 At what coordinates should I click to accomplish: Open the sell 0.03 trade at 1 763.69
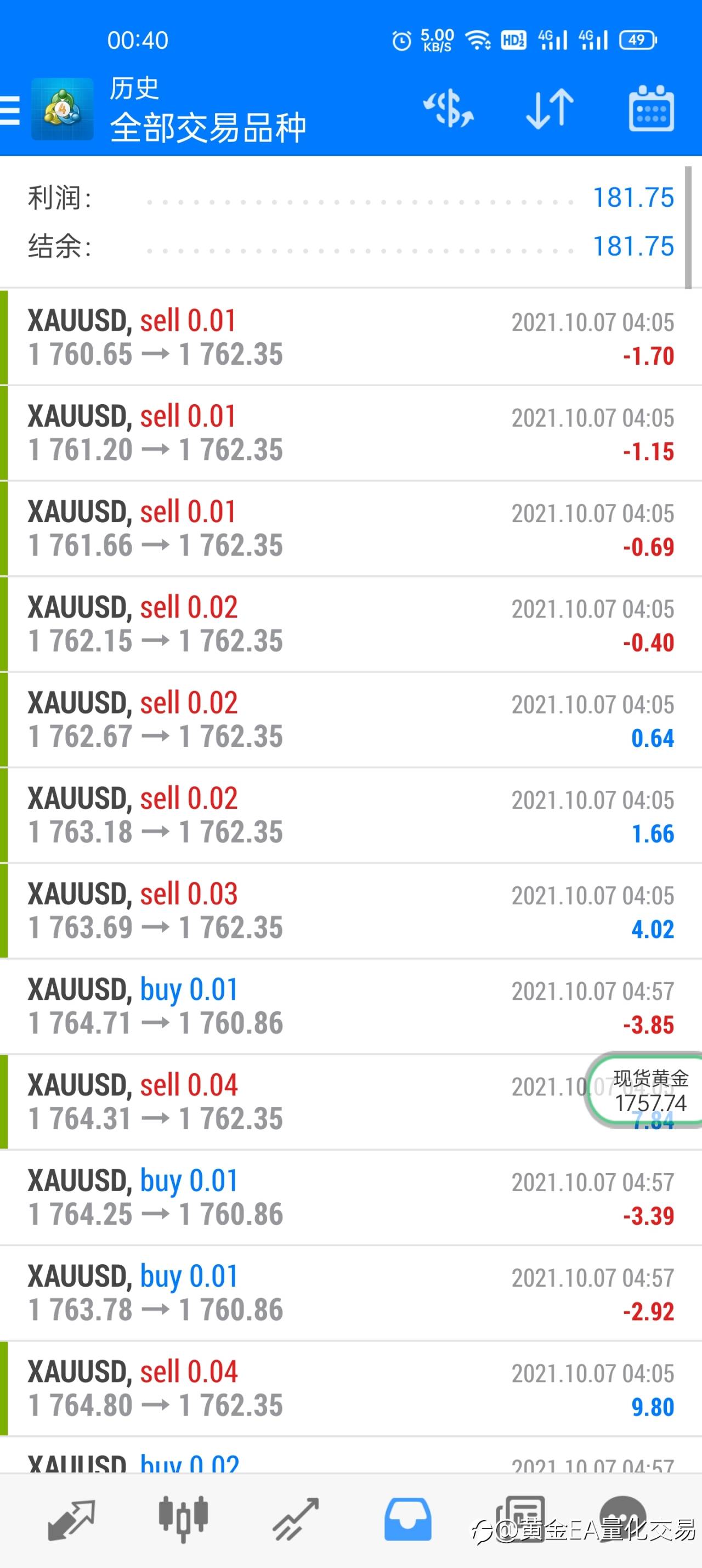(x=350, y=911)
